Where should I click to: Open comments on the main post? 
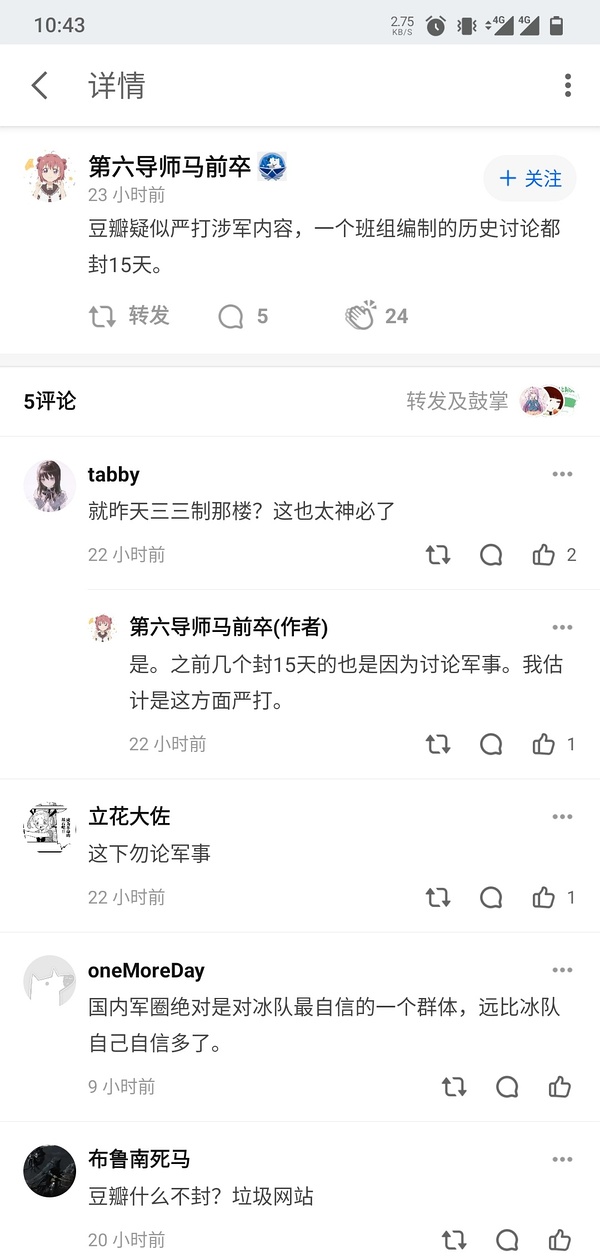[243, 316]
